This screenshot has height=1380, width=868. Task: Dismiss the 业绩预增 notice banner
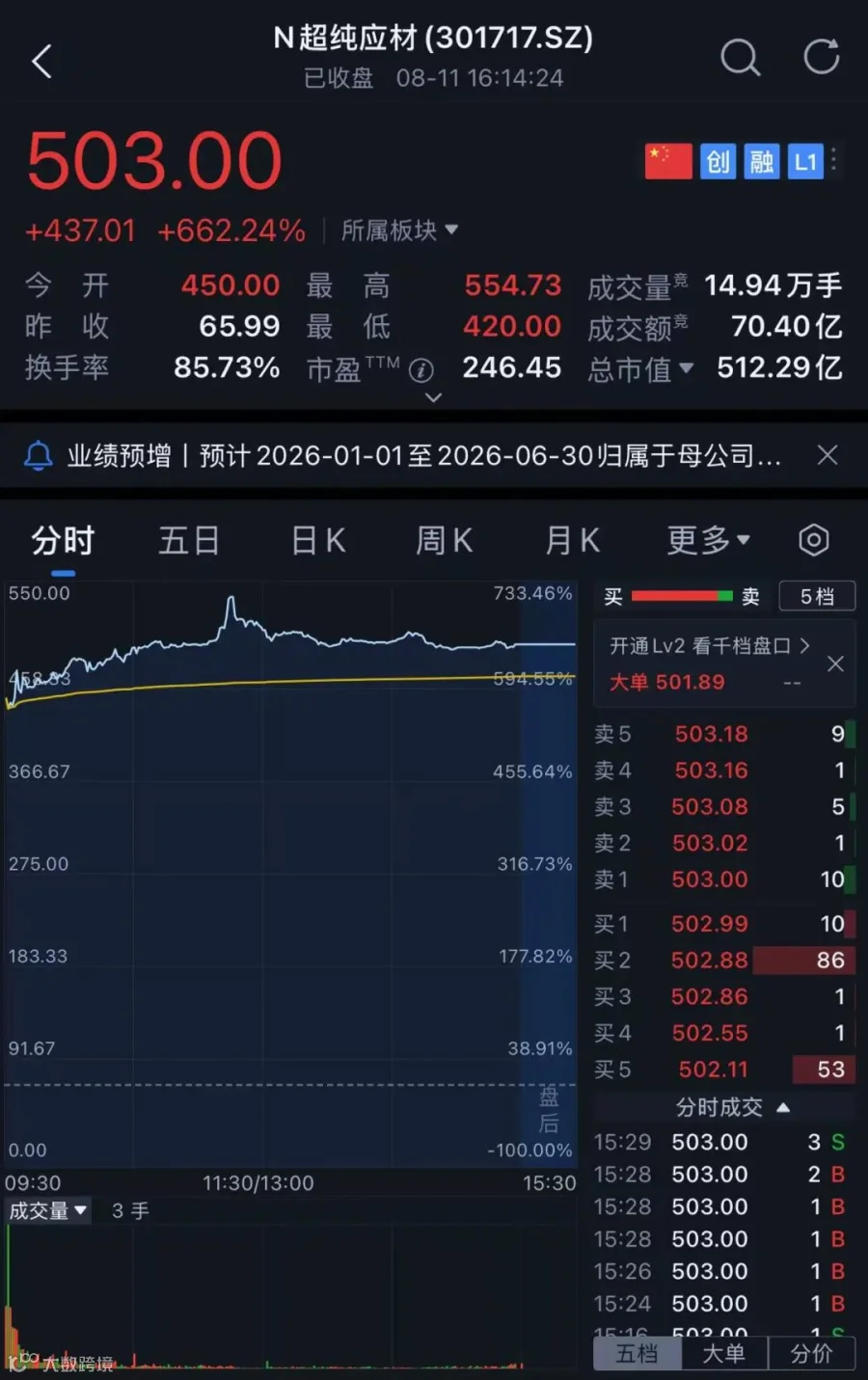pos(827,455)
